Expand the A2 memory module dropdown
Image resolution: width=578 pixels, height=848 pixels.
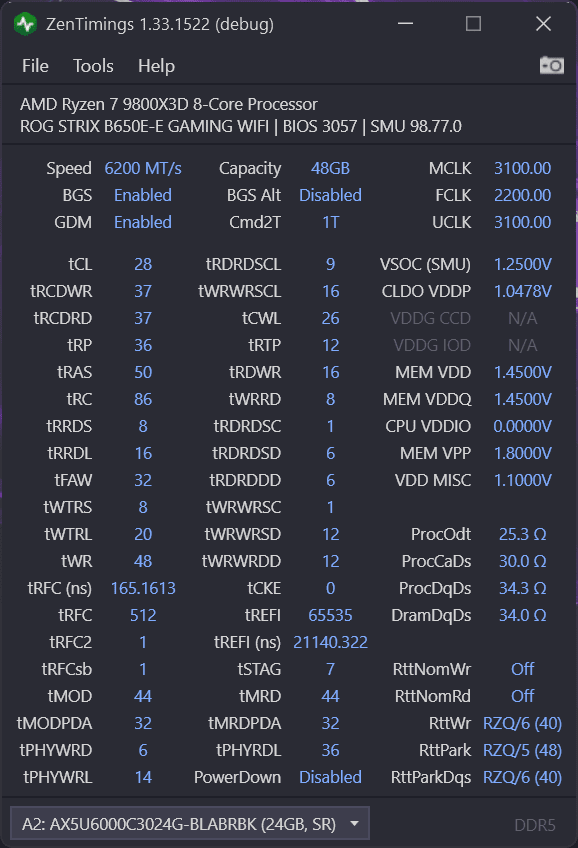tap(190, 824)
